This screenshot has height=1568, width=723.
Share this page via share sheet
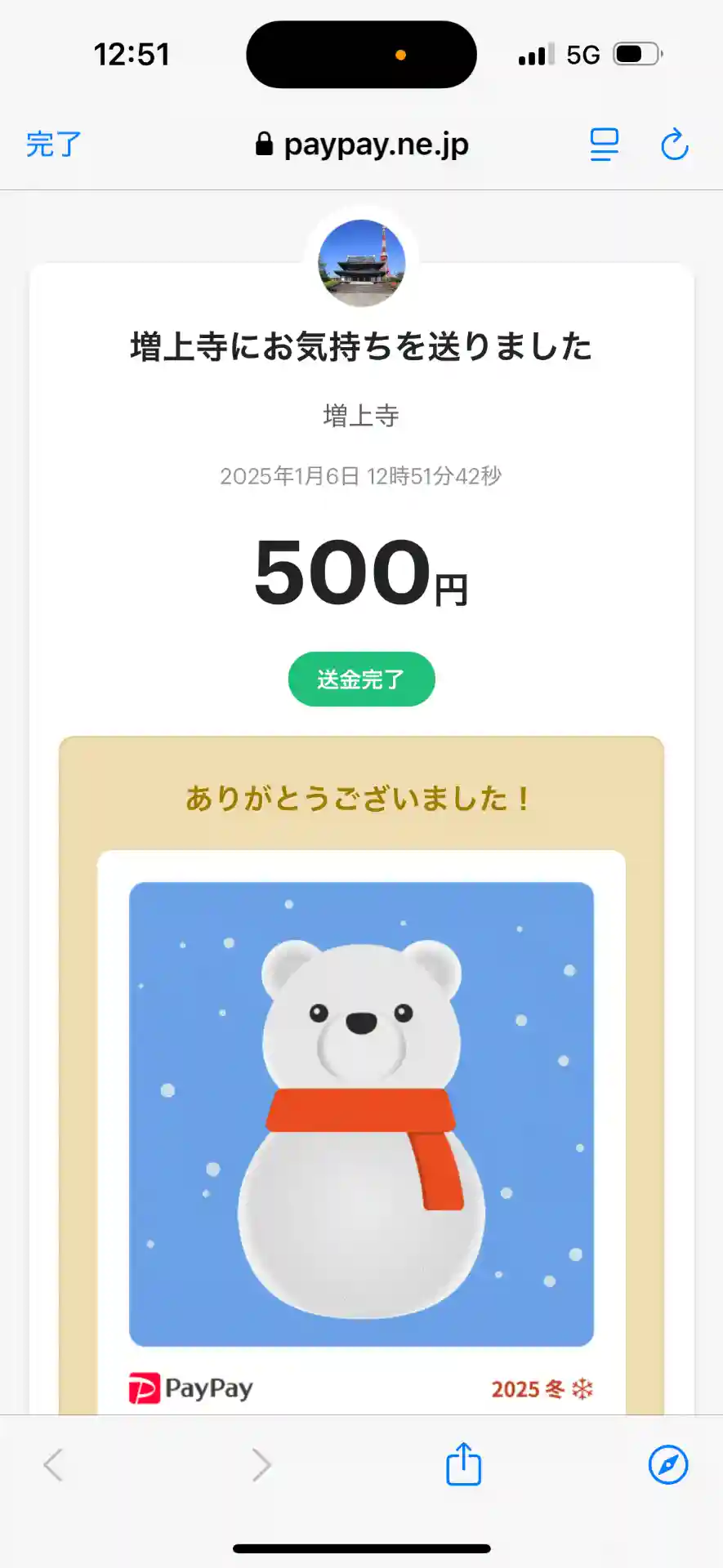point(463,1464)
